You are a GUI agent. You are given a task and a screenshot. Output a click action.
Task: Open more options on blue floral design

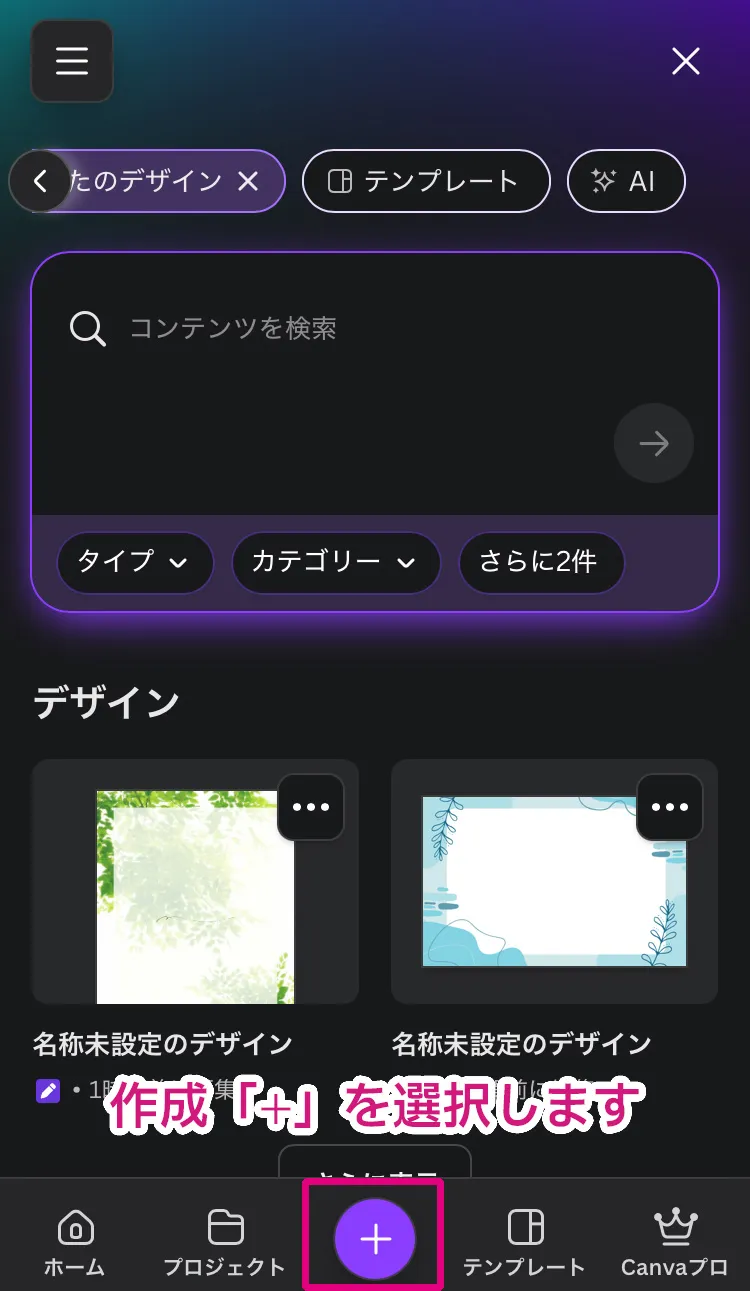click(670, 807)
